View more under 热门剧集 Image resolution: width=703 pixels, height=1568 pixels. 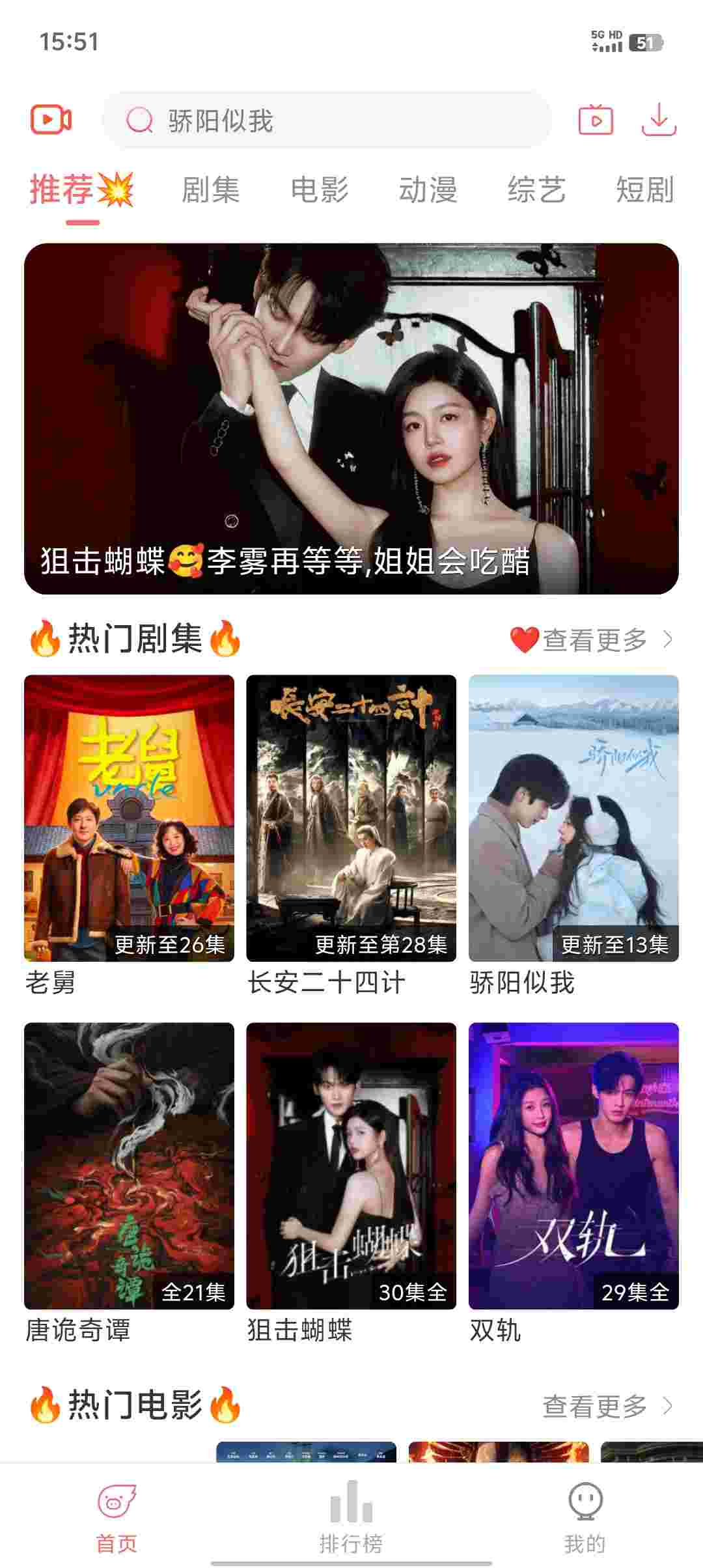click(594, 639)
